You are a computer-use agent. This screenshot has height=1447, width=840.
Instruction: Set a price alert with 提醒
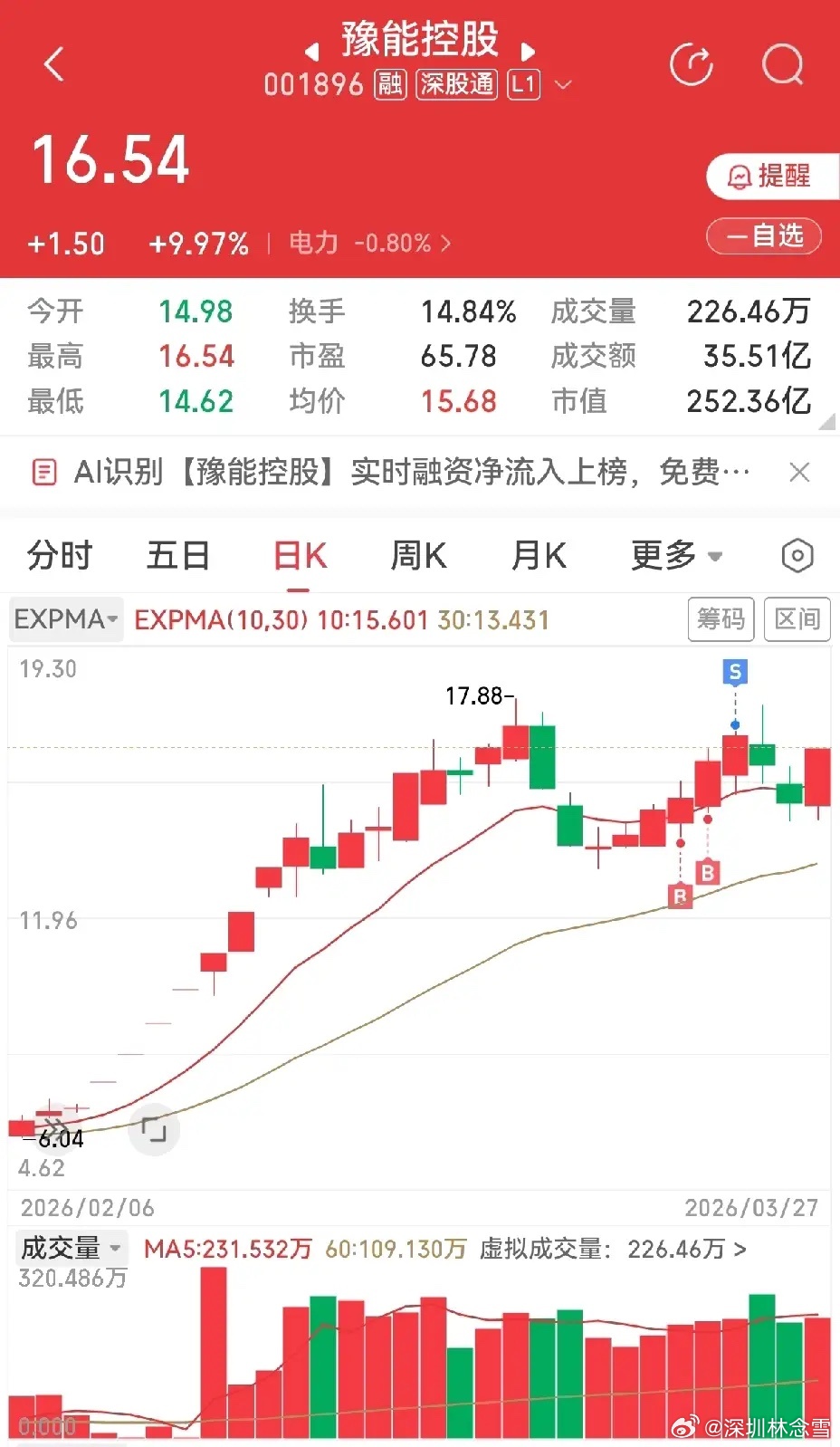click(x=771, y=176)
